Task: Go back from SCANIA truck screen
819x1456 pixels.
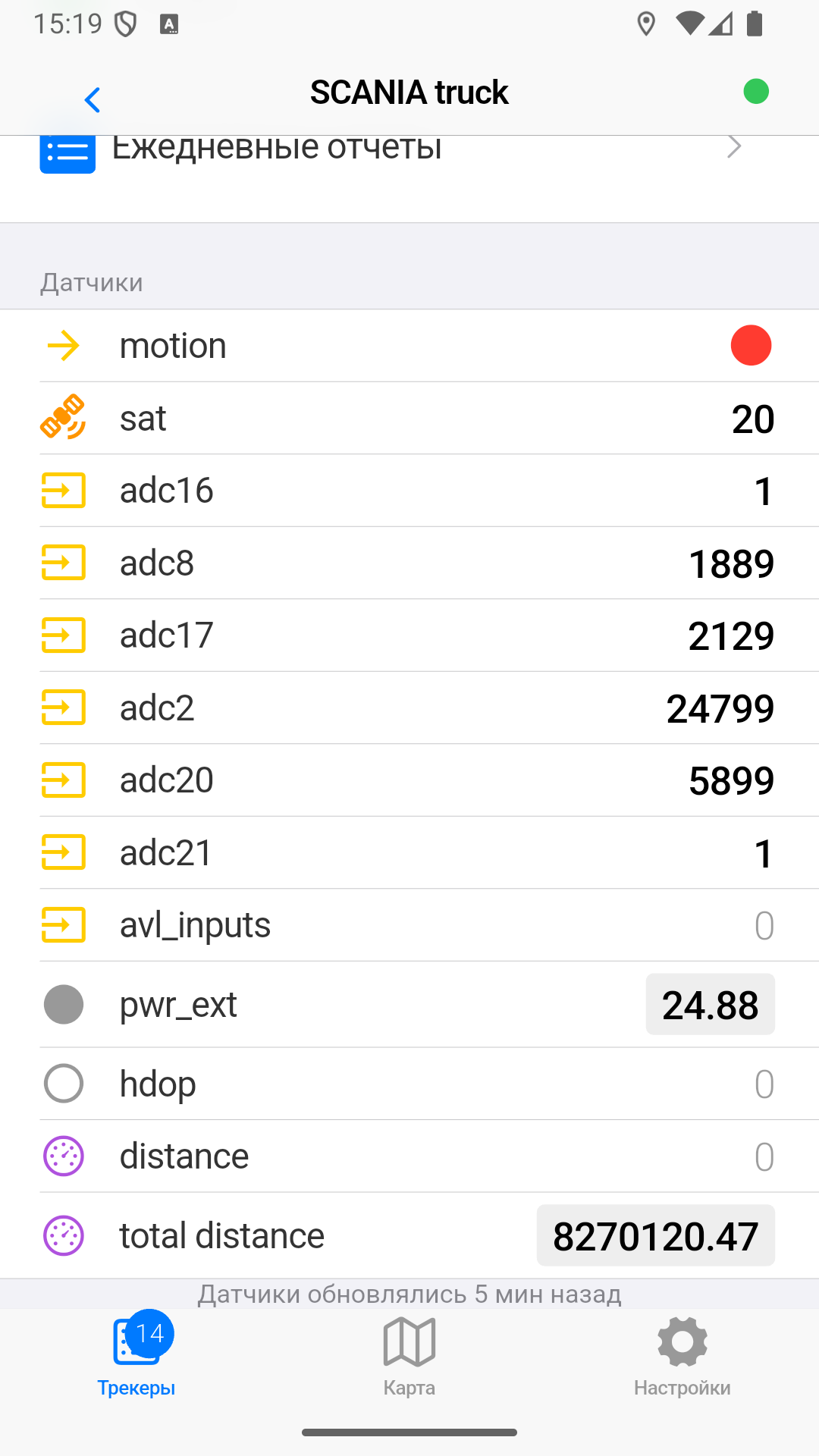Action: [x=93, y=99]
